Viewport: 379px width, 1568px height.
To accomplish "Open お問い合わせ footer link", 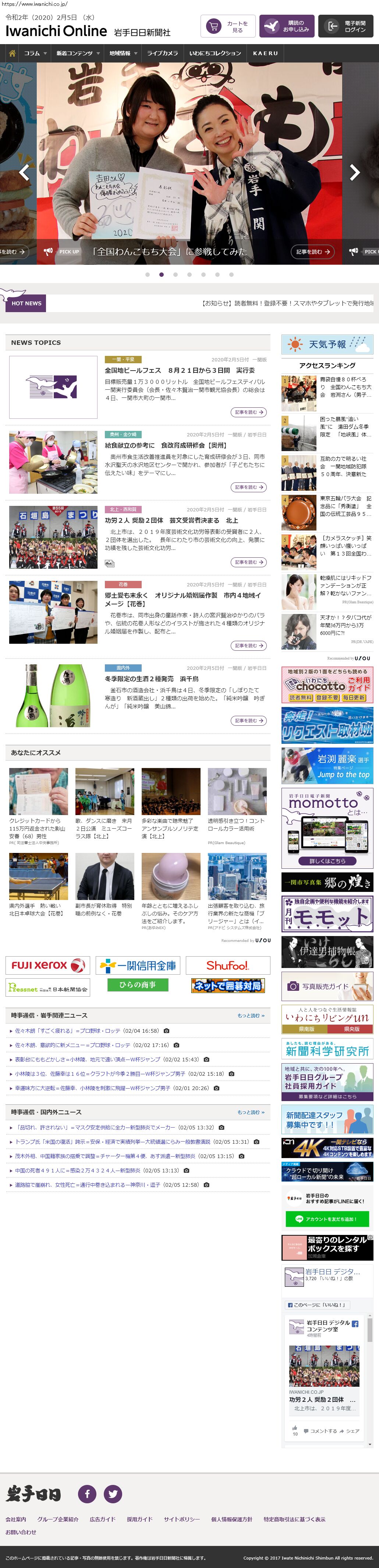I will coord(21,1532).
